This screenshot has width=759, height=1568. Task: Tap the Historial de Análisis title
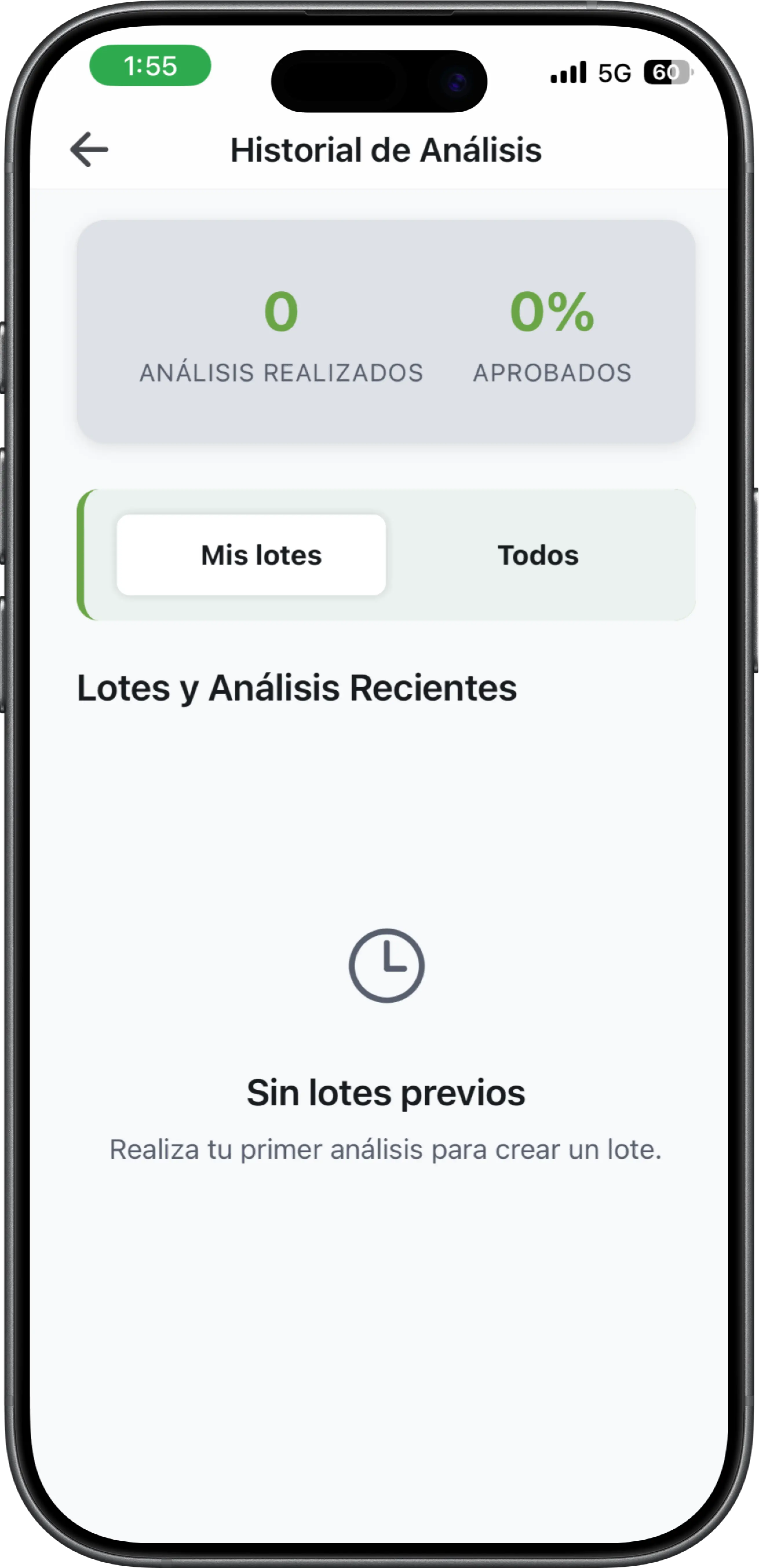point(386,149)
